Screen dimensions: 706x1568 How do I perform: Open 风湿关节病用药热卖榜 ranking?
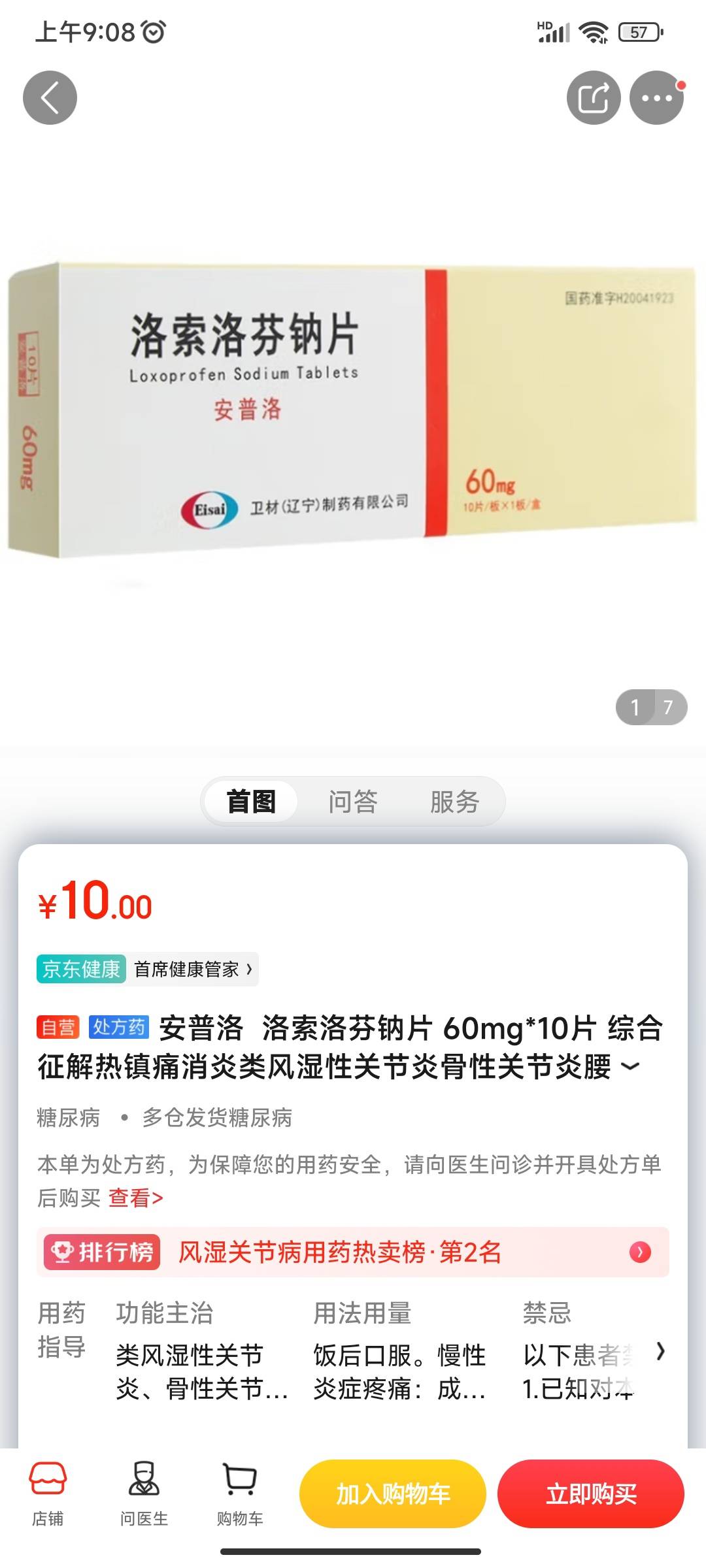click(x=353, y=1252)
